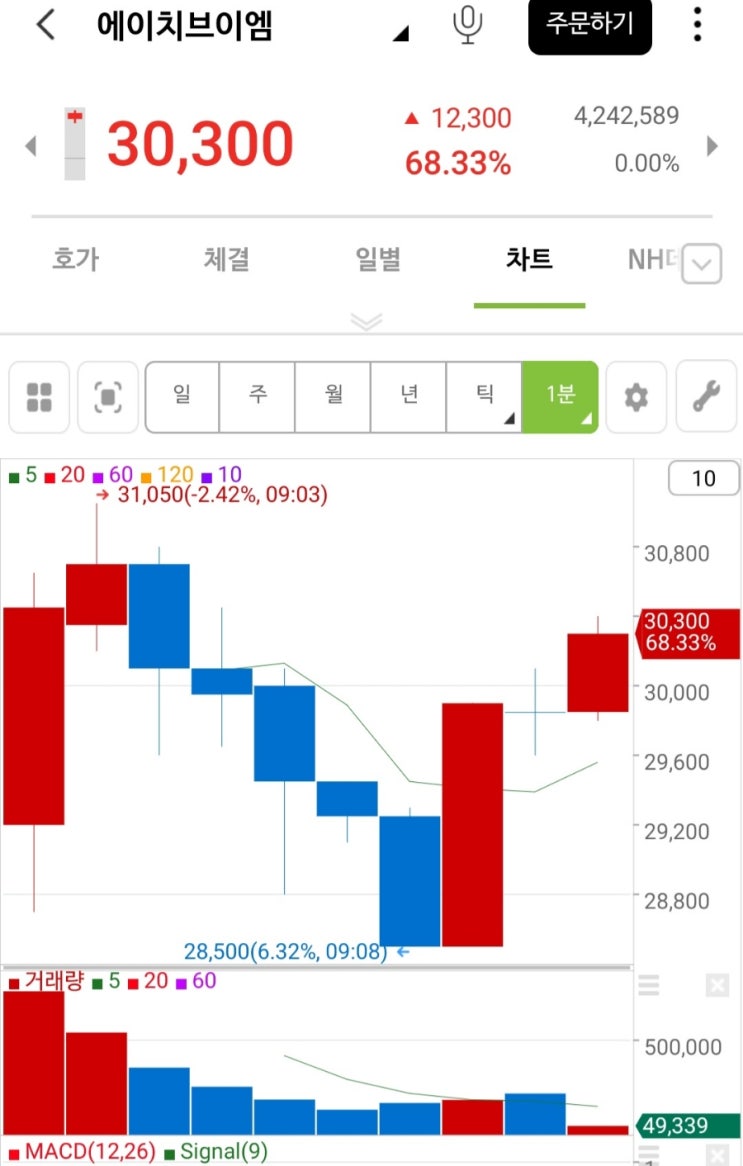Expand the tab list dropdown chevron
This screenshot has height=1166, width=743.
[701, 264]
